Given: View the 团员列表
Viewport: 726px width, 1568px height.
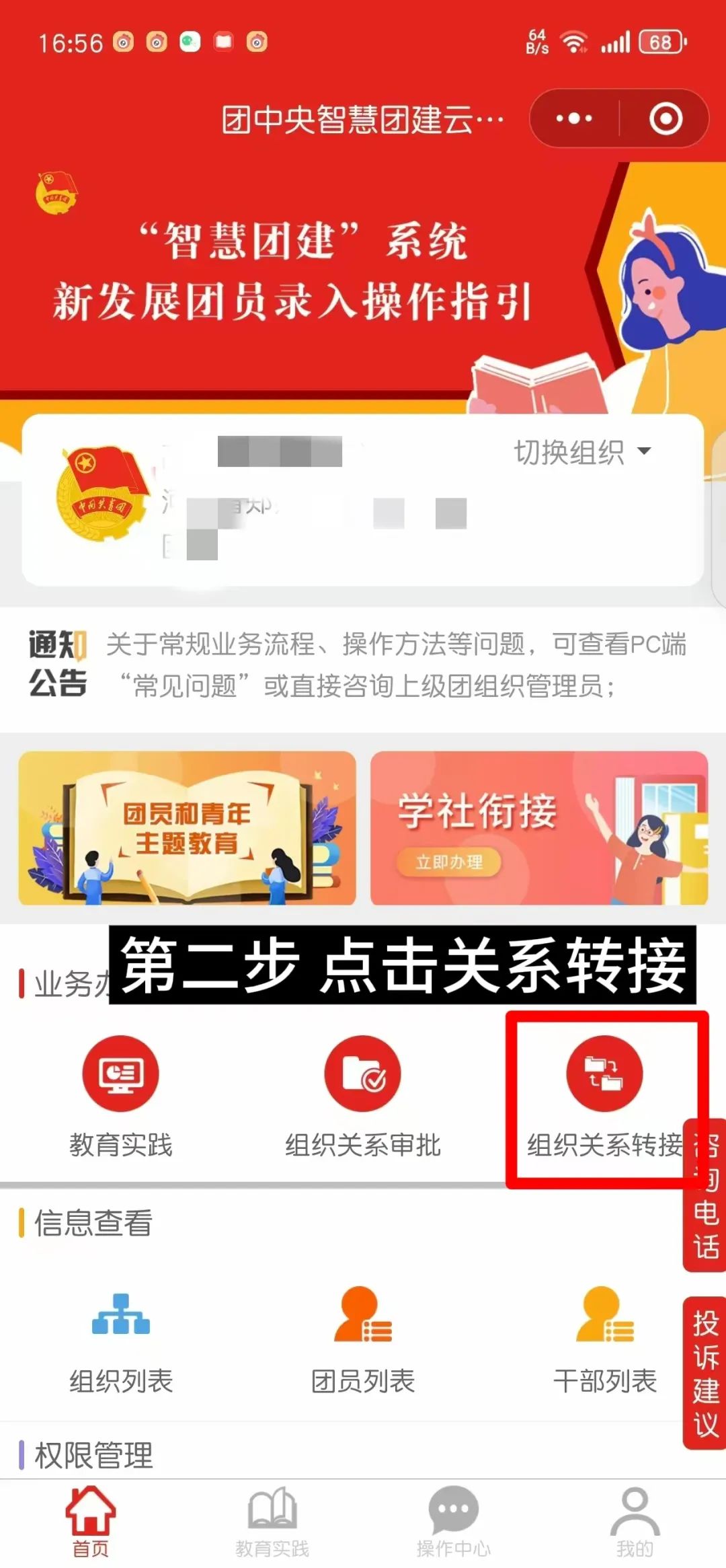Looking at the screenshot, I should (x=362, y=1339).
